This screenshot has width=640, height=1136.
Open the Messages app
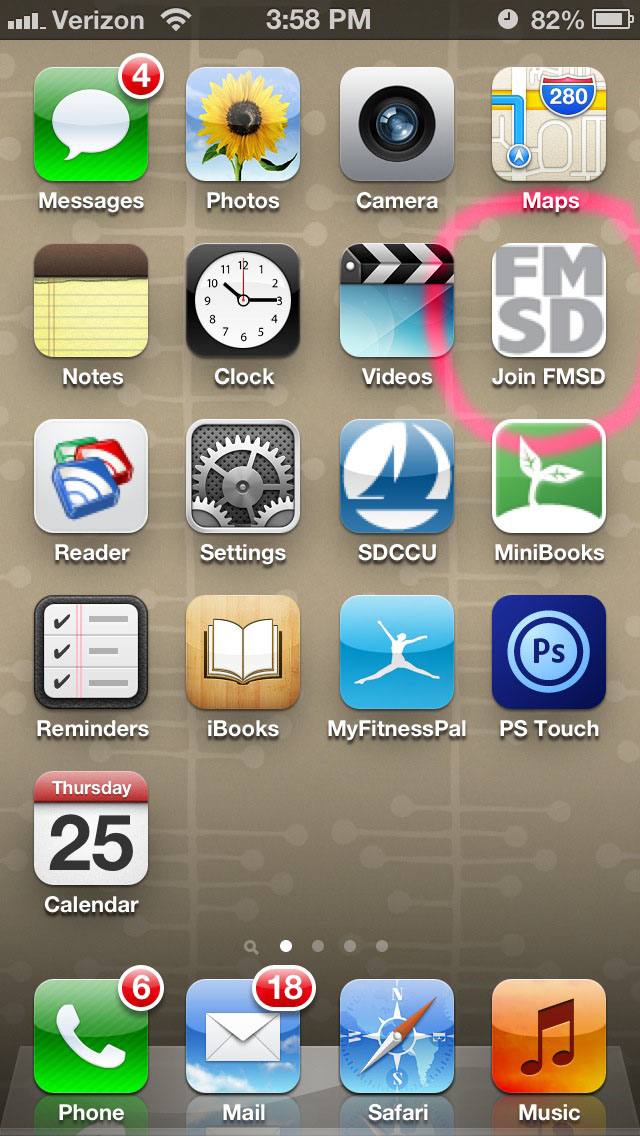pos(91,125)
